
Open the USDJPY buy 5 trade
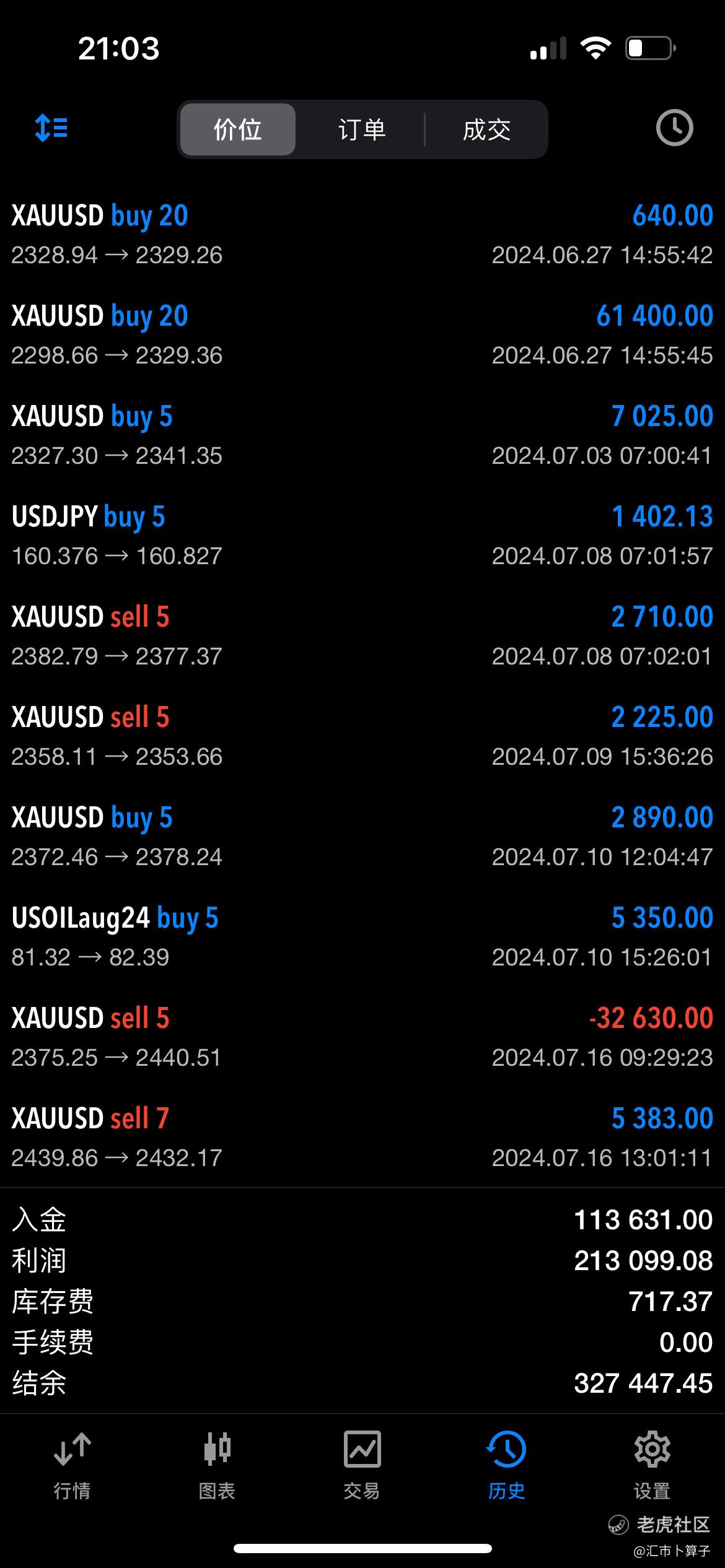tap(362, 536)
